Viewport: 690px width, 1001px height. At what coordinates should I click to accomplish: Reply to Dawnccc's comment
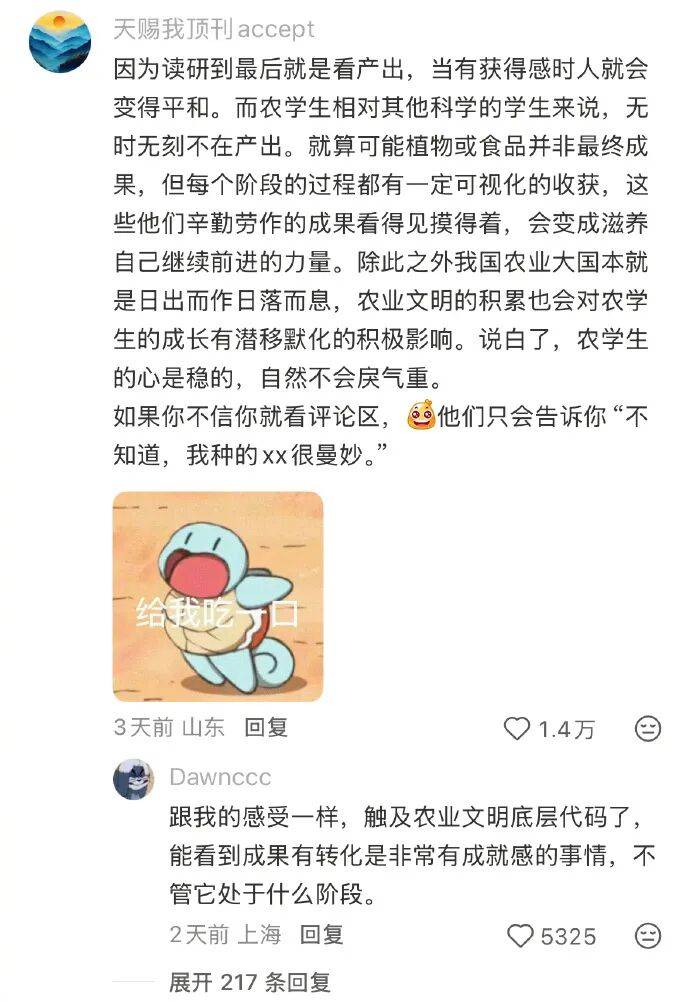(x=322, y=935)
